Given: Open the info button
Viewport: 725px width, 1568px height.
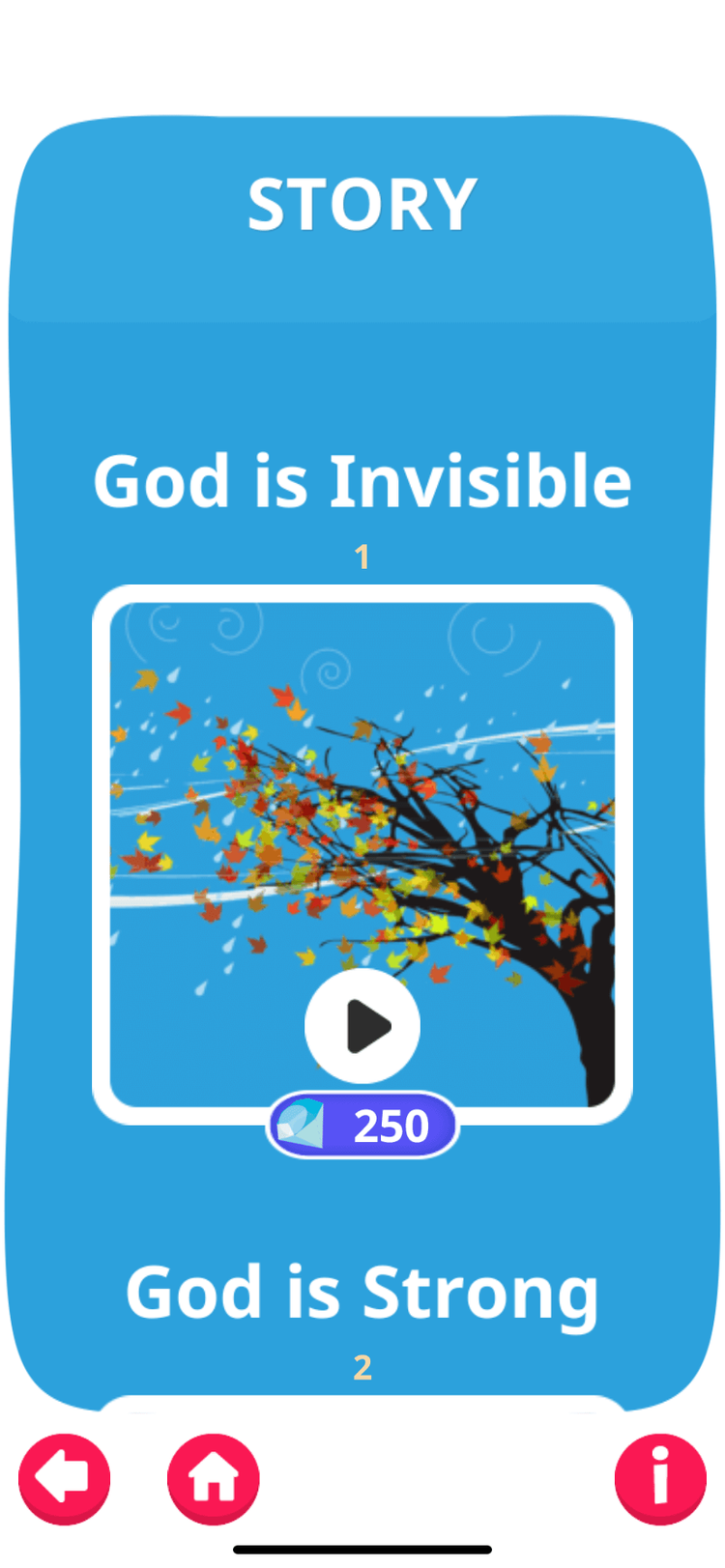Looking at the screenshot, I should point(660,1477).
